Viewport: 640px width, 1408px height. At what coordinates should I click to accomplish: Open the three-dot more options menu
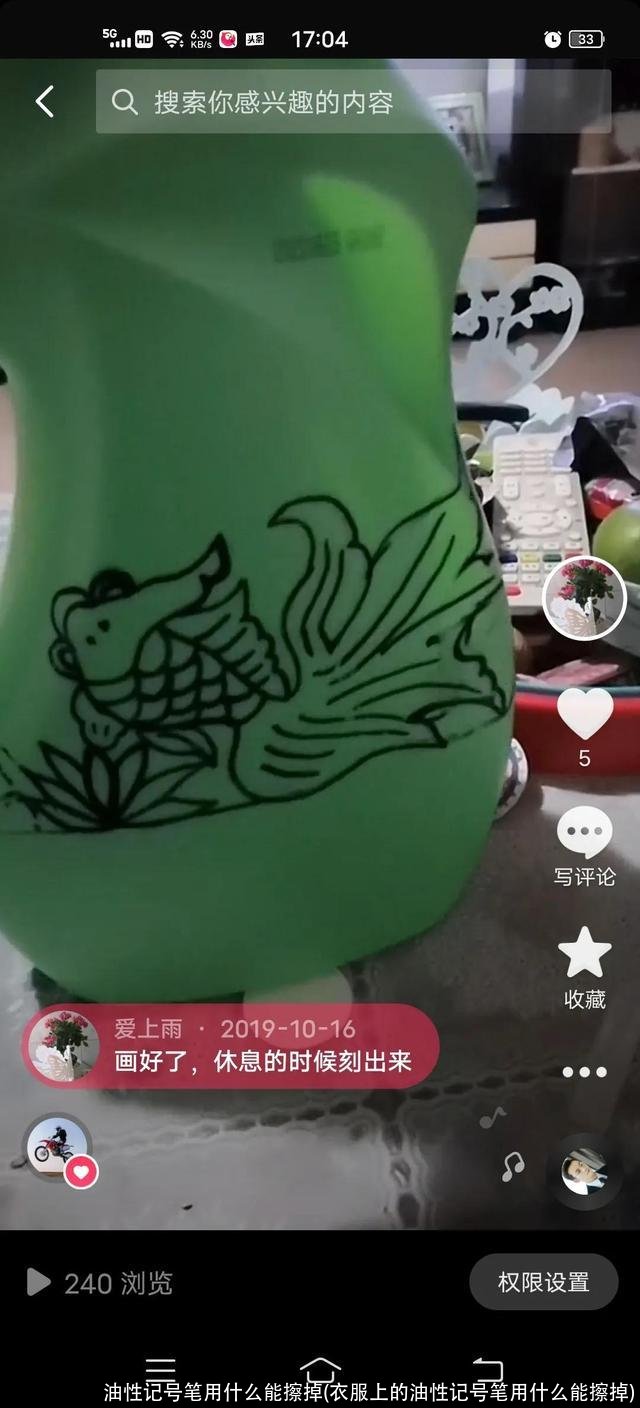click(x=585, y=1072)
